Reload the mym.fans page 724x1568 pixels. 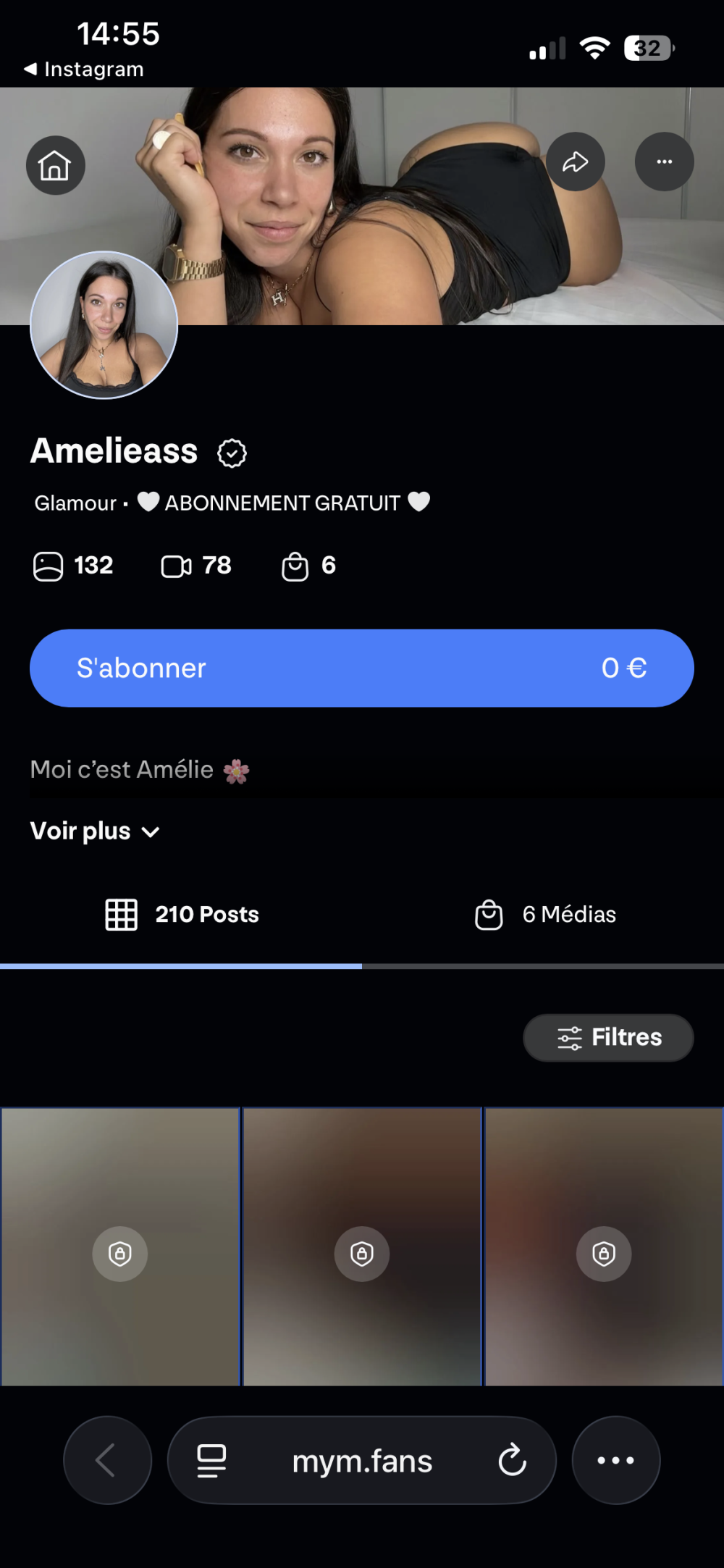coord(513,1460)
